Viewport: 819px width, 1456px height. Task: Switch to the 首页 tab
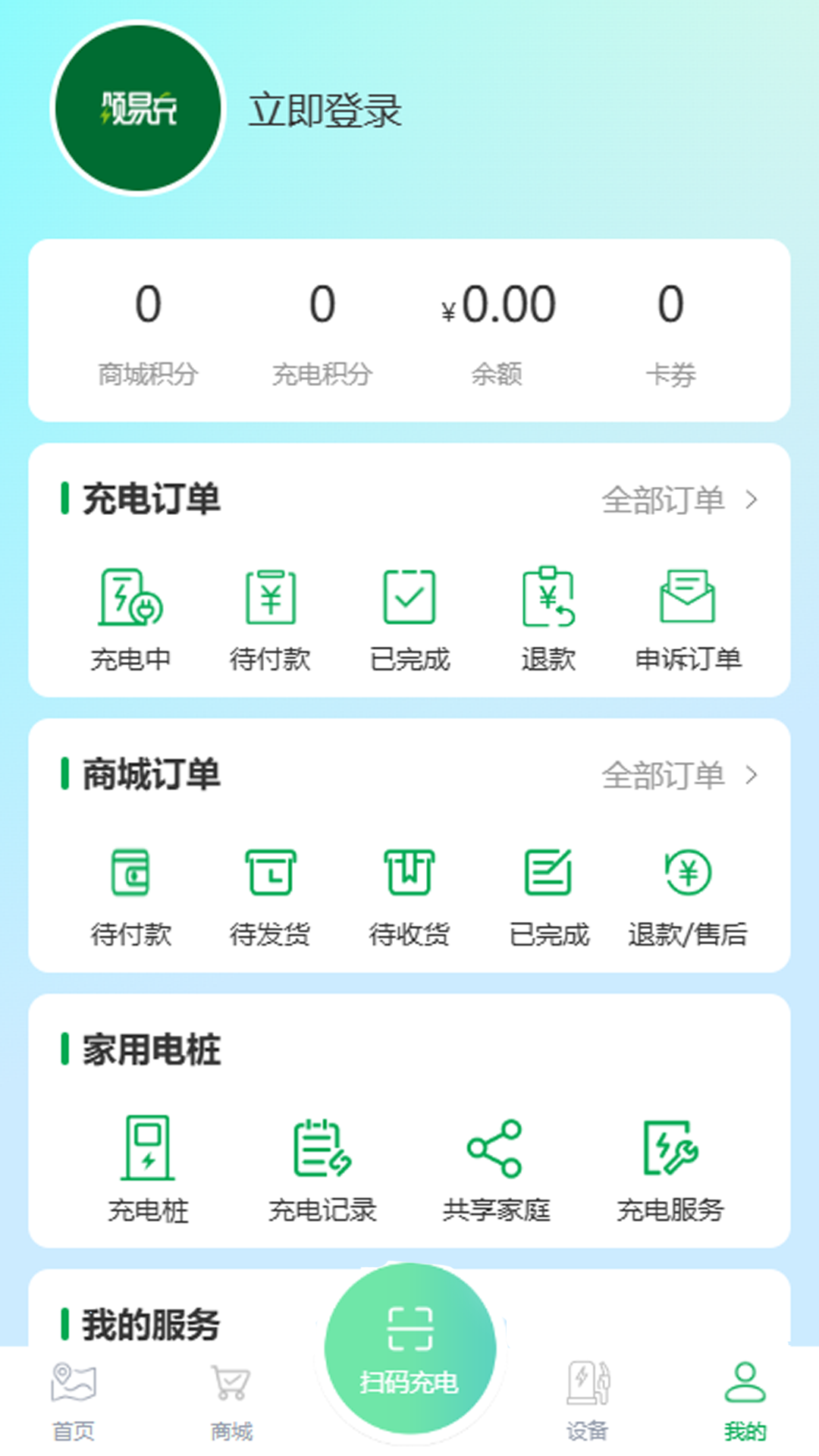[x=74, y=1400]
